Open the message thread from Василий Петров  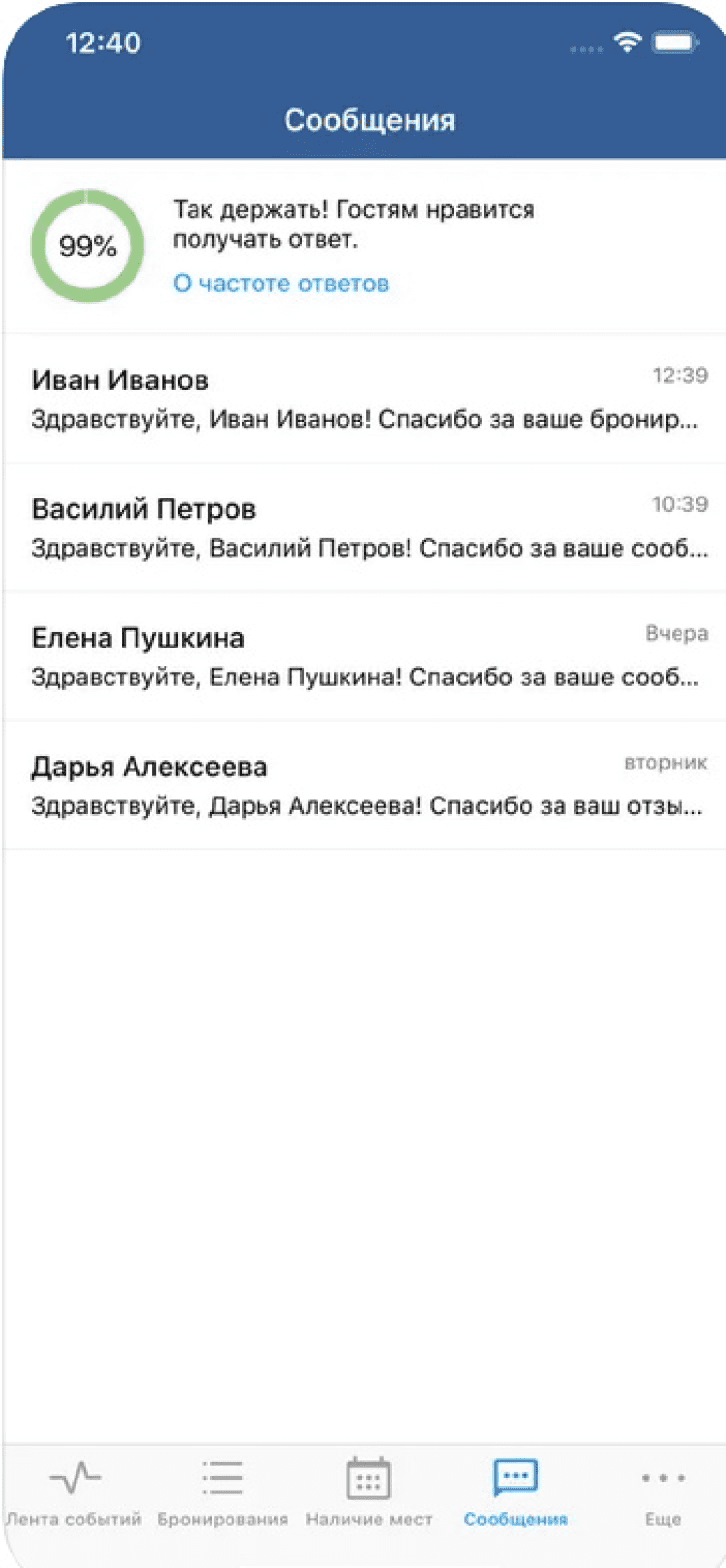[363, 528]
